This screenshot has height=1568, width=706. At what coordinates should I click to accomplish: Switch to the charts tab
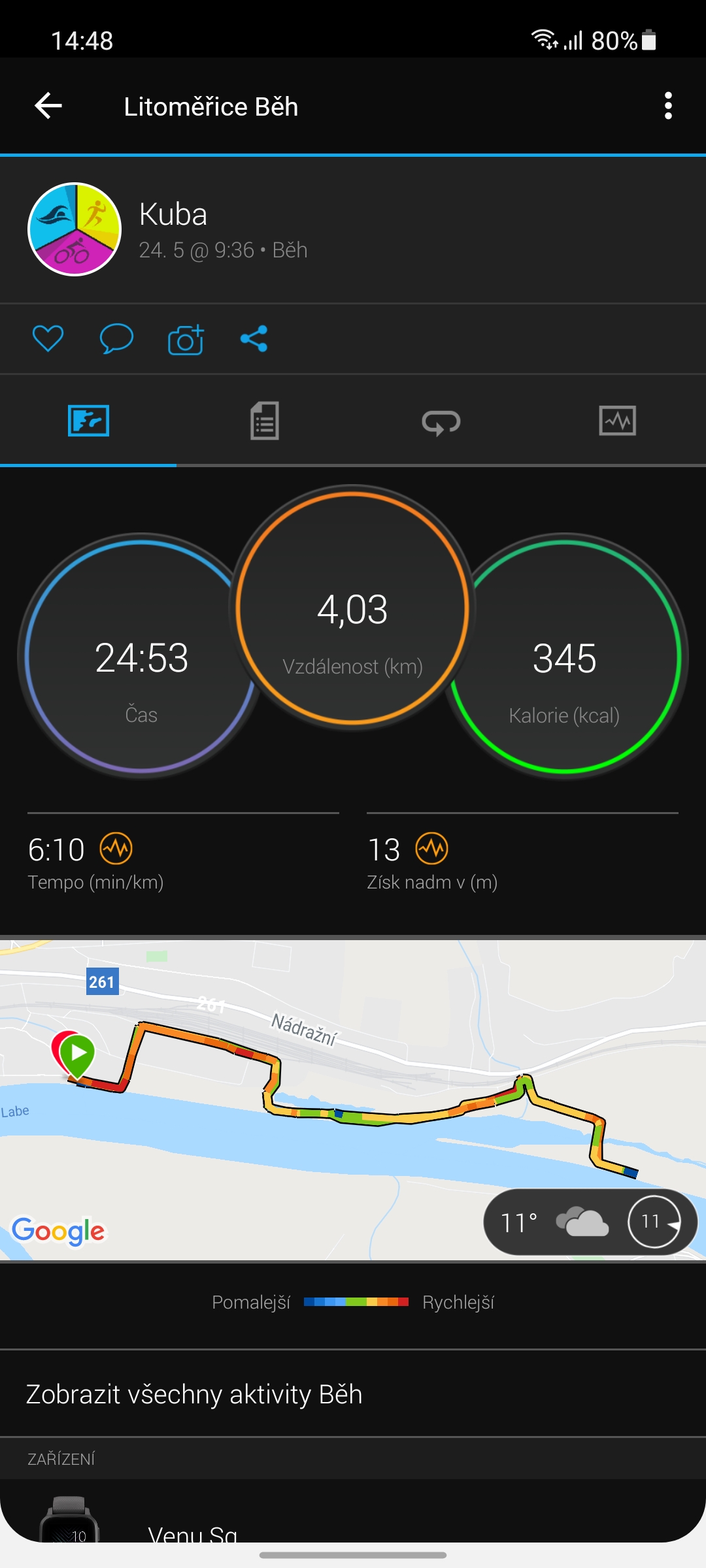[618, 421]
